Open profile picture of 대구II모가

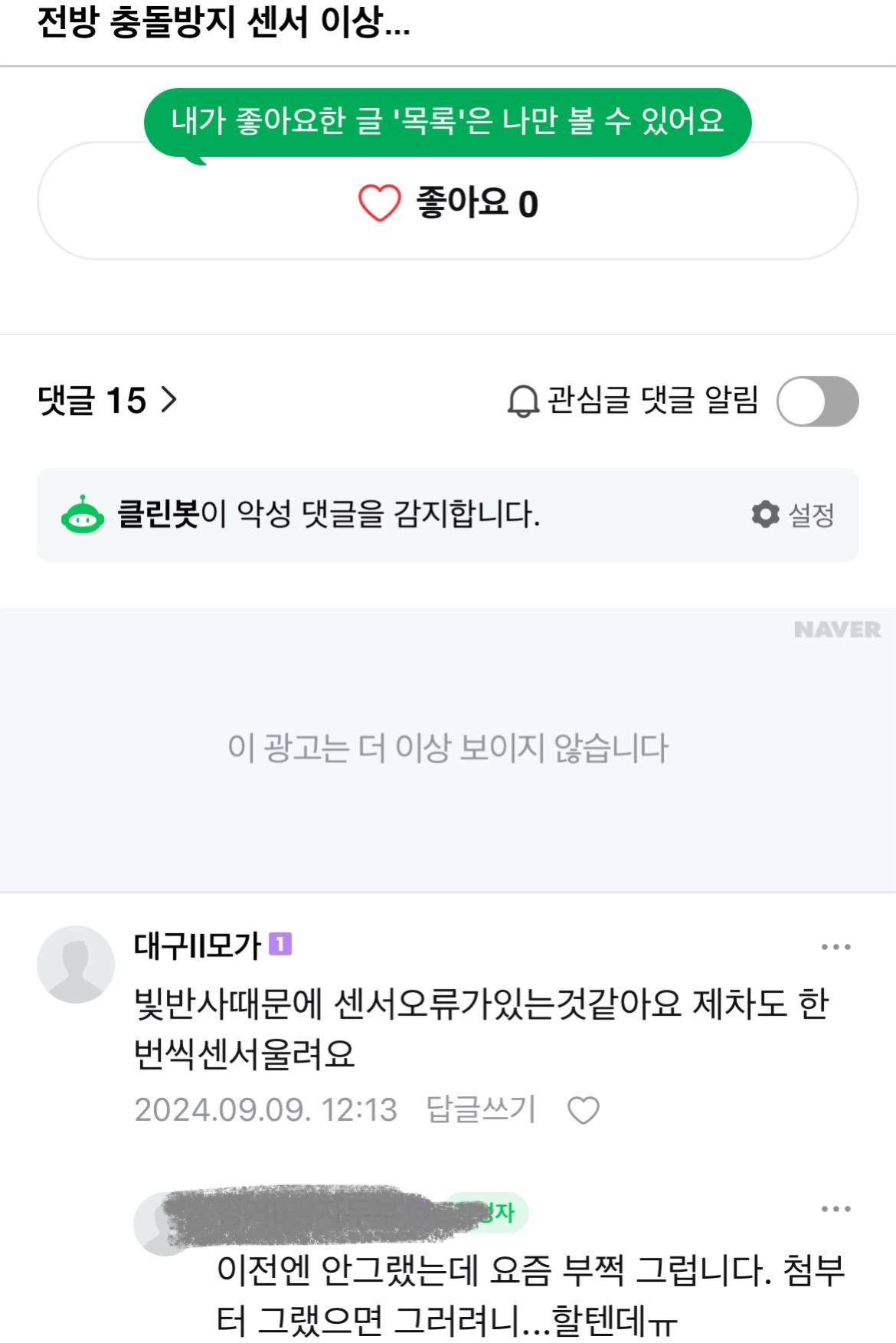point(75,964)
